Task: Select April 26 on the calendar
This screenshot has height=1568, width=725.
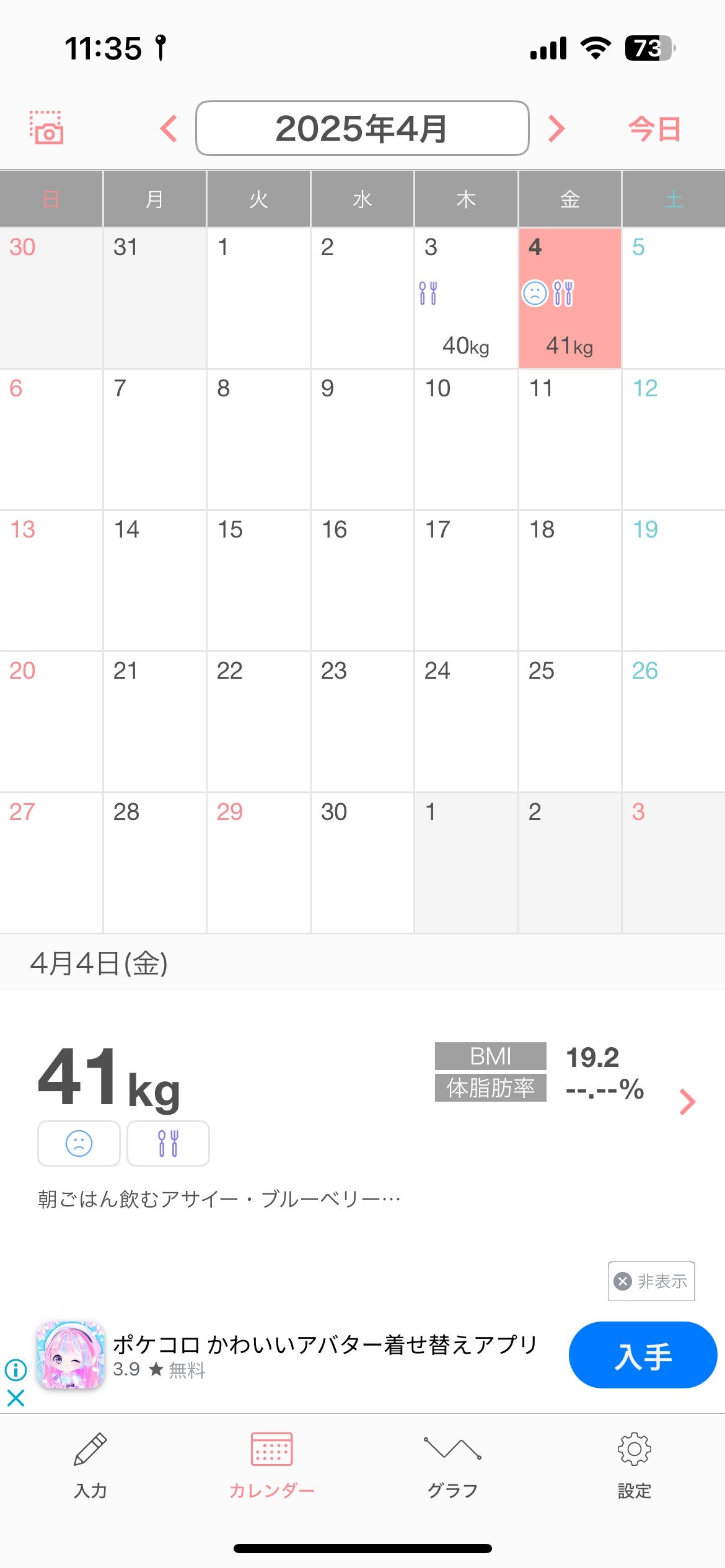Action: 673,721
